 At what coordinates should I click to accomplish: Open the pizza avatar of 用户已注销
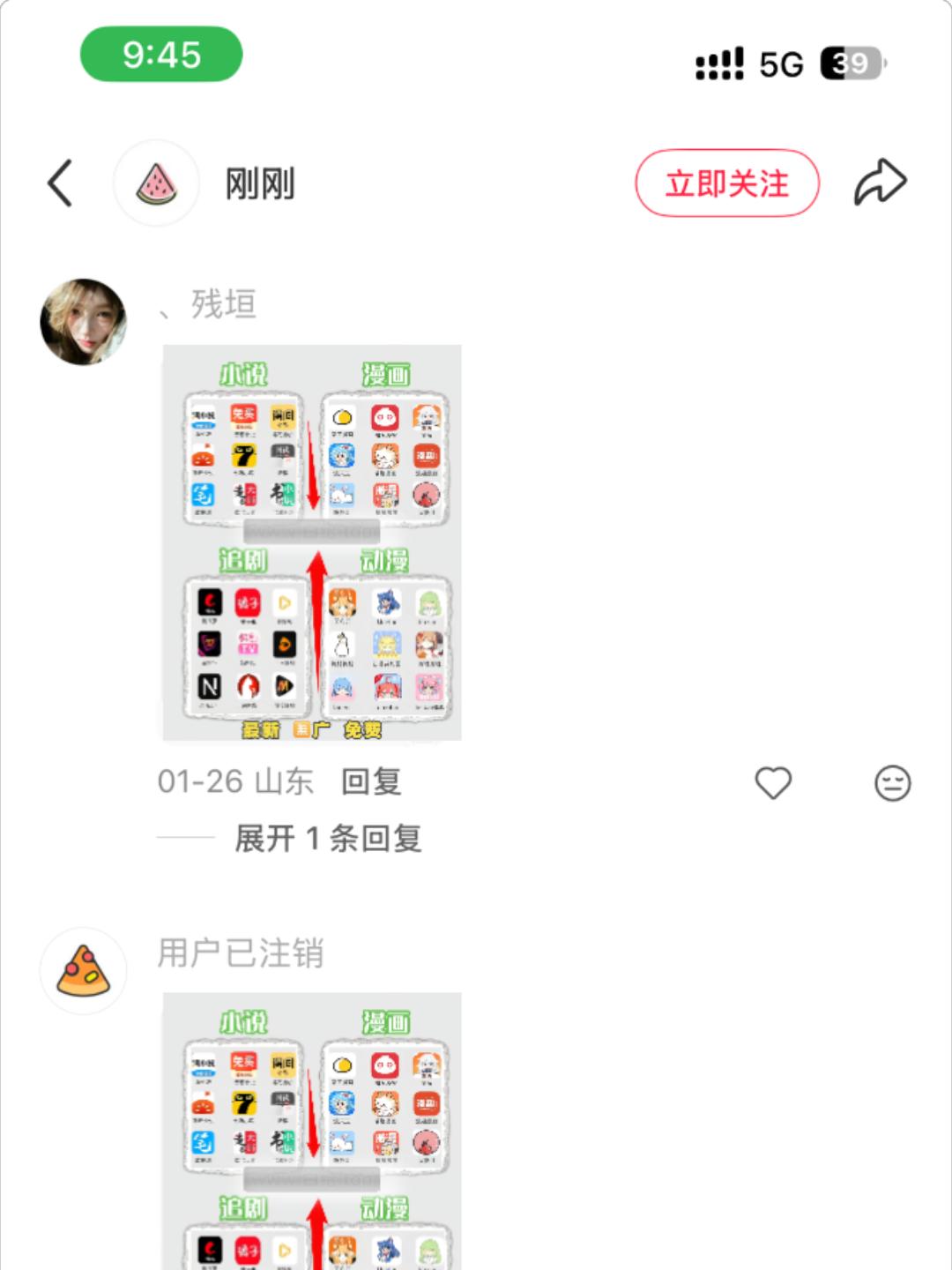(x=83, y=969)
